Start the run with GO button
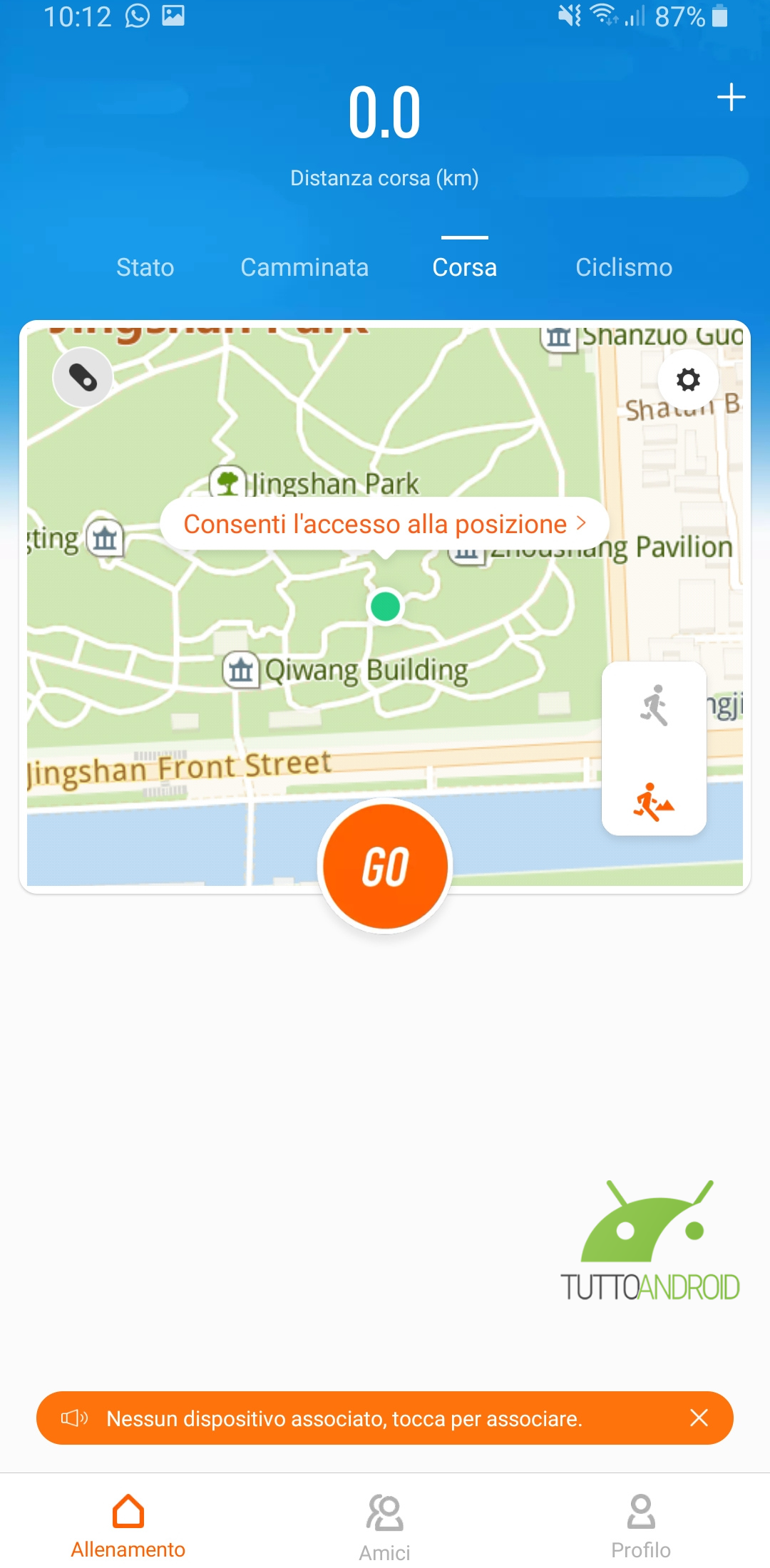770x1568 pixels. pyautogui.click(x=385, y=866)
